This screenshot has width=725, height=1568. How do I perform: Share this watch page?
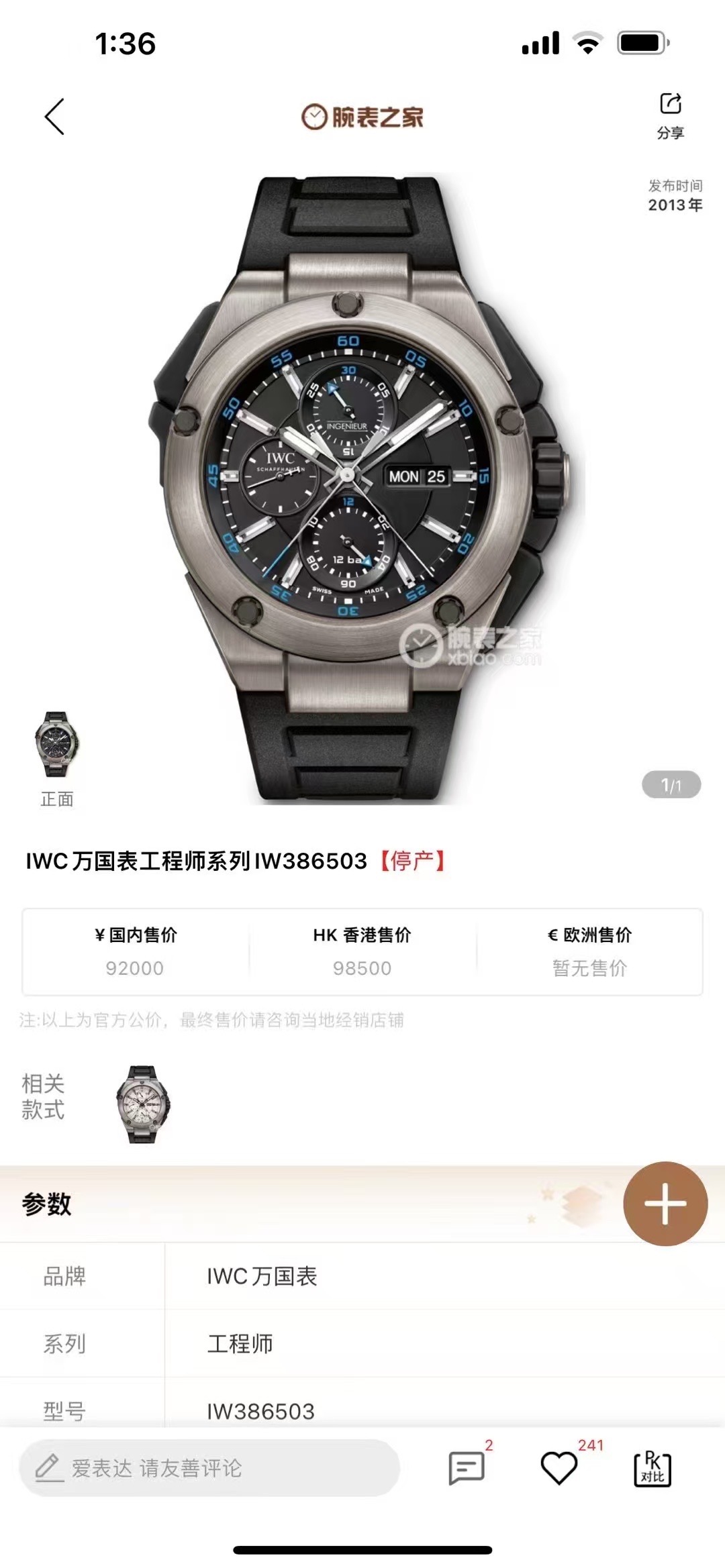point(670,115)
